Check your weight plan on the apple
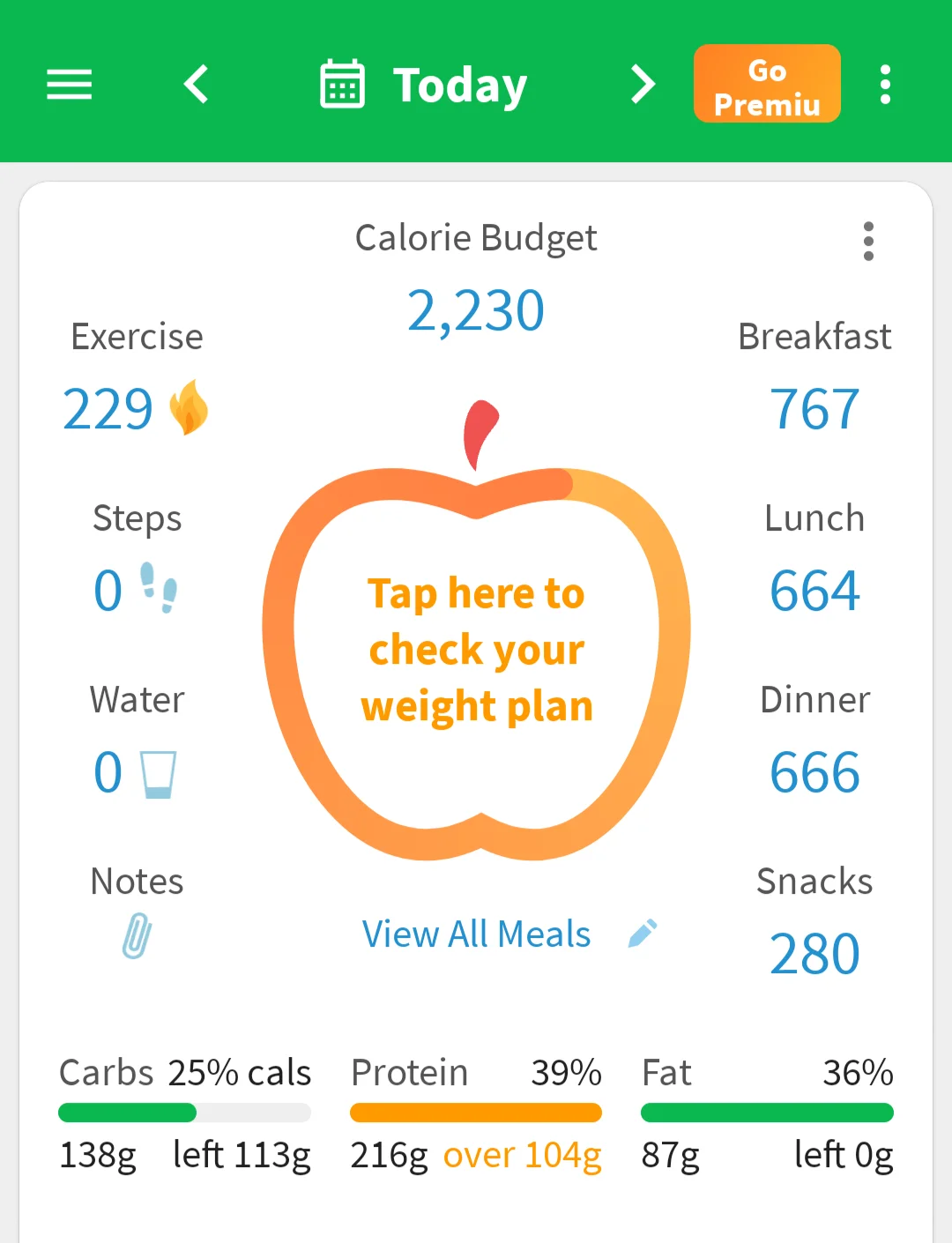952x1243 pixels. [x=476, y=651]
